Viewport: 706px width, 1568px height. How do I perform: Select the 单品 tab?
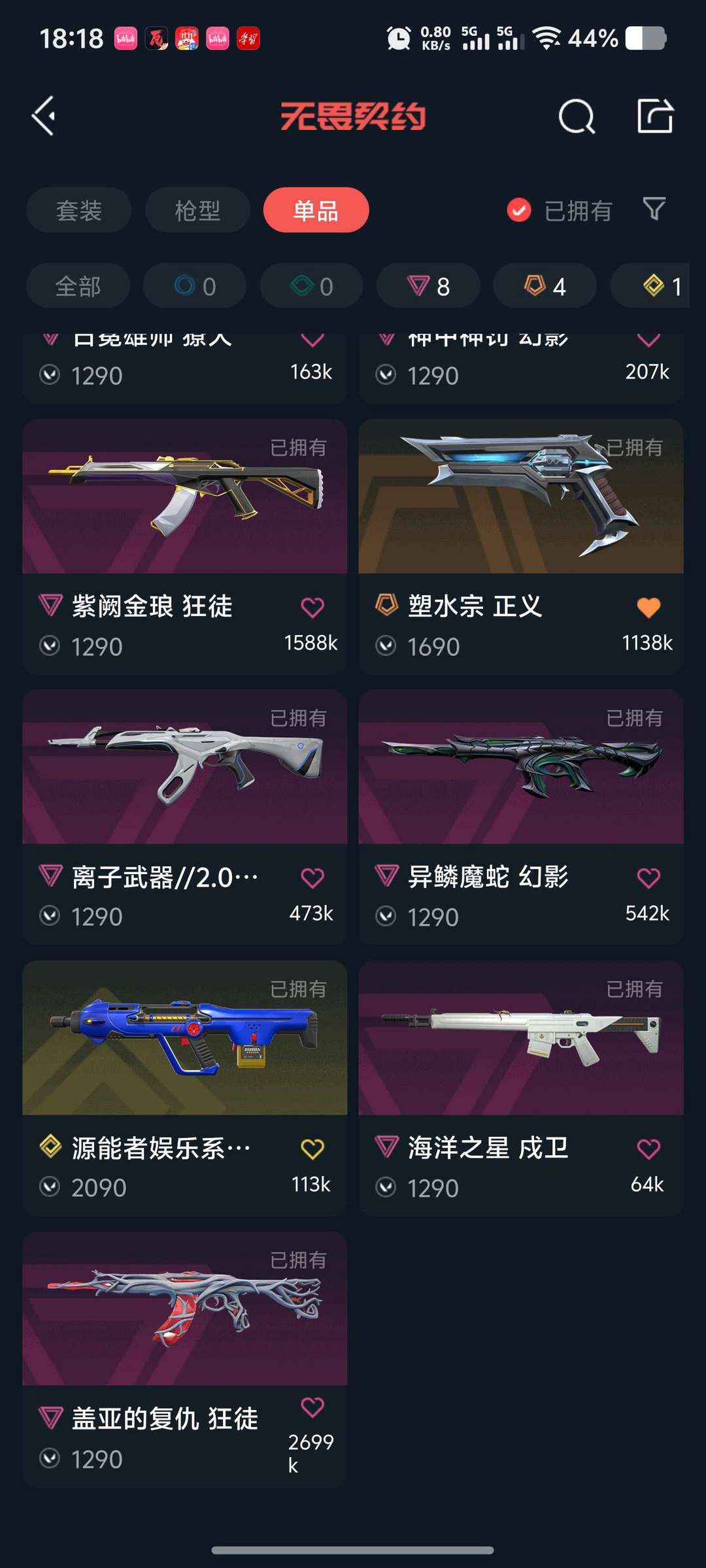click(315, 210)
